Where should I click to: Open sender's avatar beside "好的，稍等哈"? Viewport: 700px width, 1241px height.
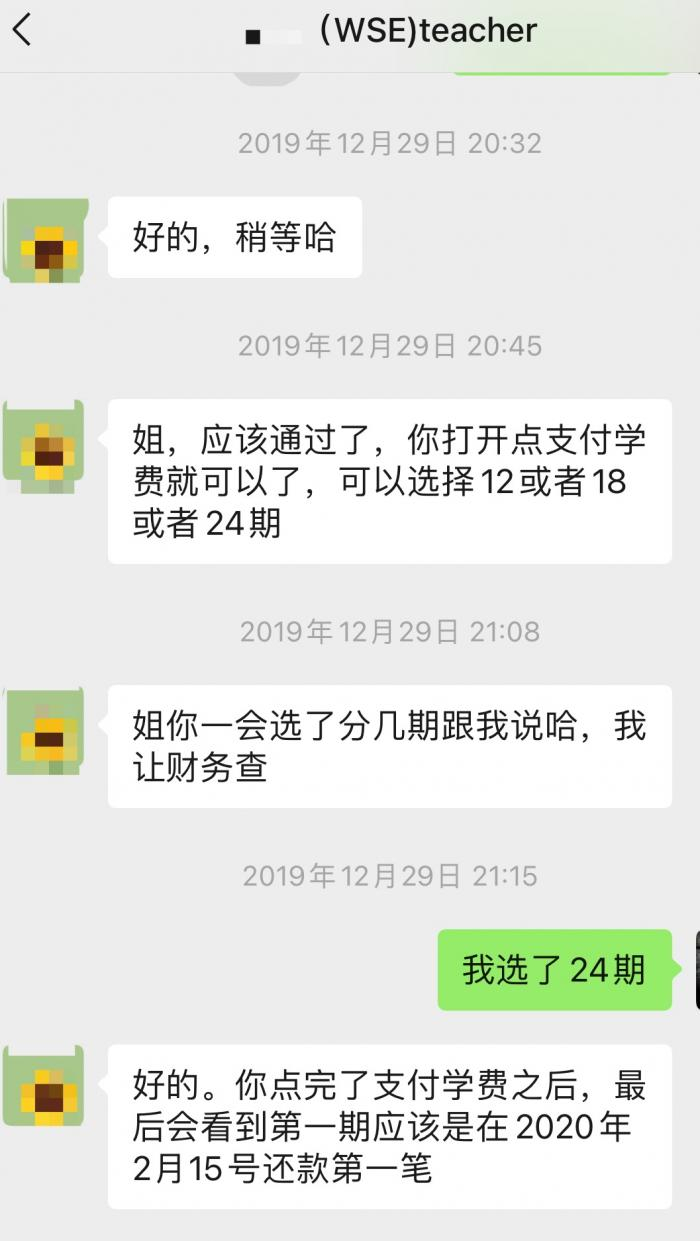[46, 240]
